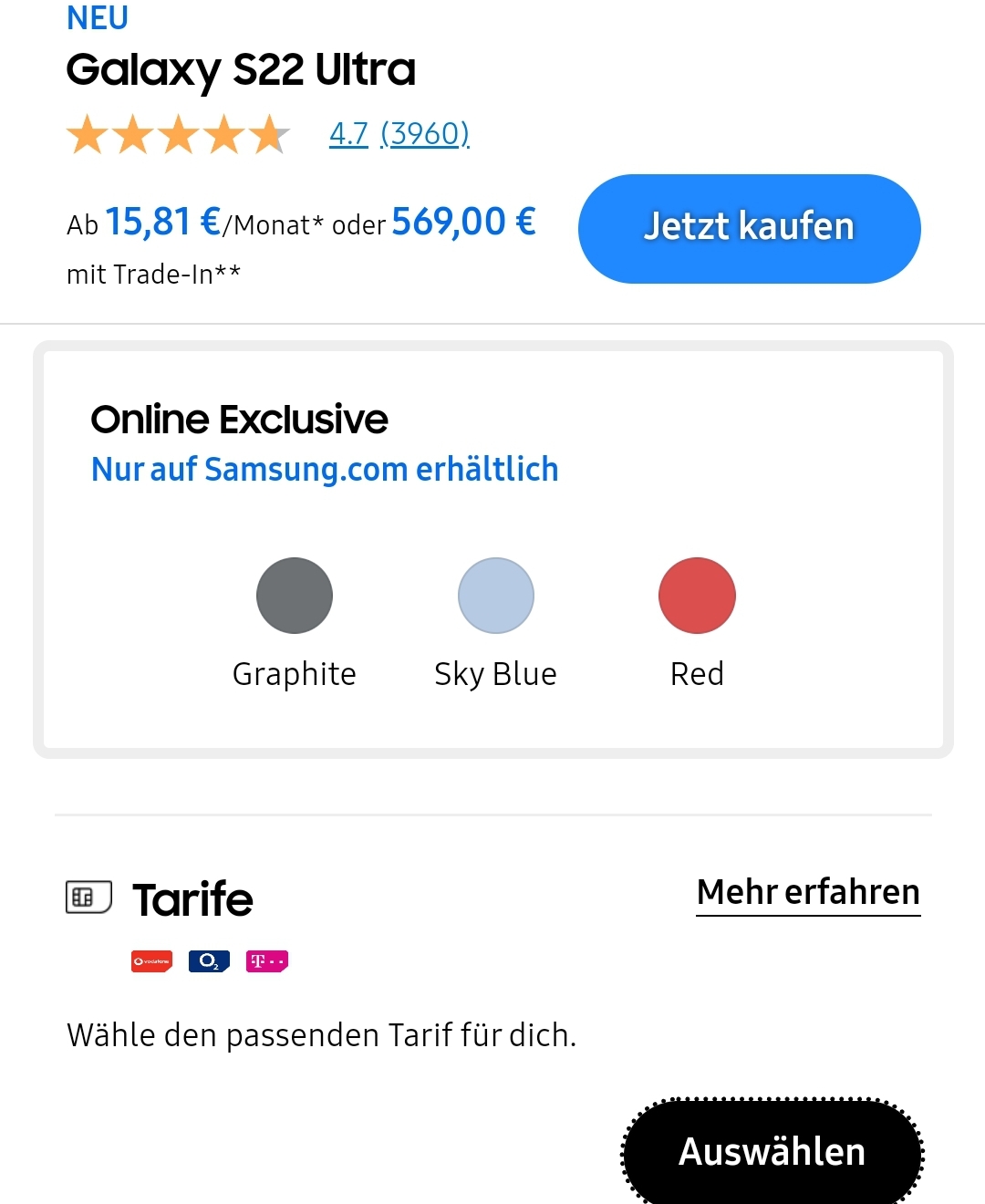The image size is (985, 1204).
Task: Open Mehr erfahren link for Tarife
Action: (808, 892)
